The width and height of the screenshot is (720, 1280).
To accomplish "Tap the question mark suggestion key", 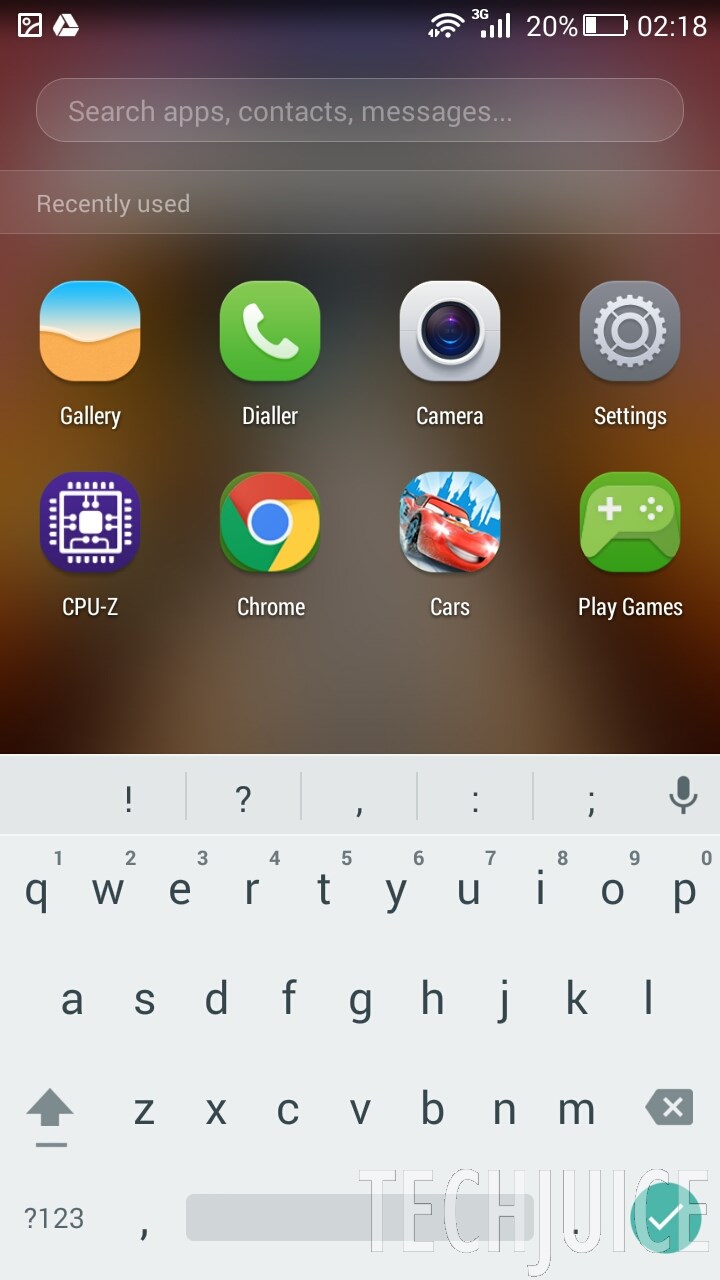I will click(243, 798).
